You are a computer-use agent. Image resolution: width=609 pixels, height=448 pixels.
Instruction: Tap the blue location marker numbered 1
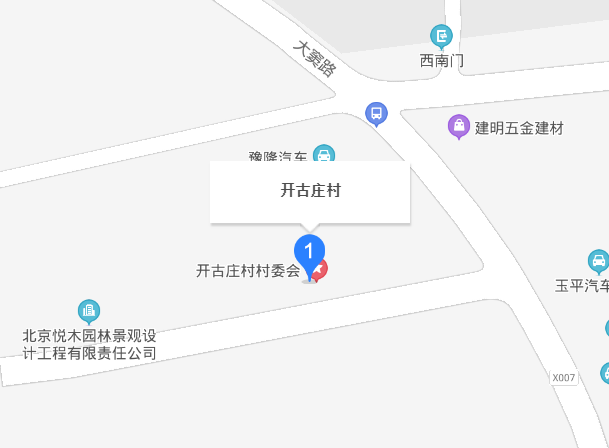tap(309, 252)
